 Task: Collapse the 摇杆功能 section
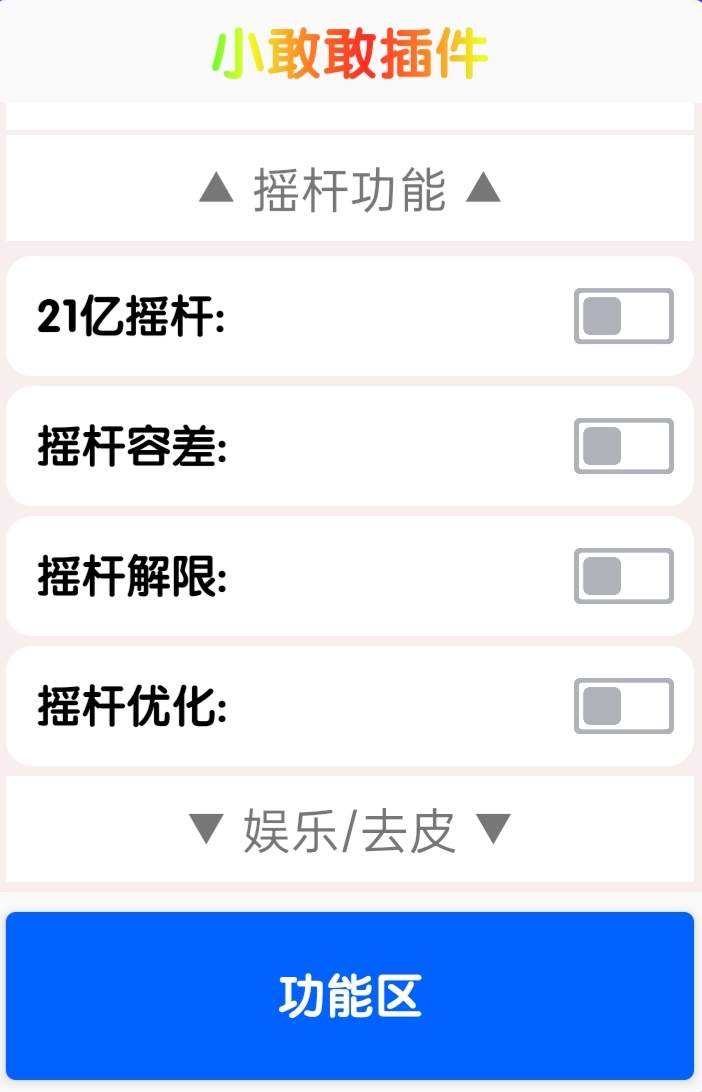[350, 189]
